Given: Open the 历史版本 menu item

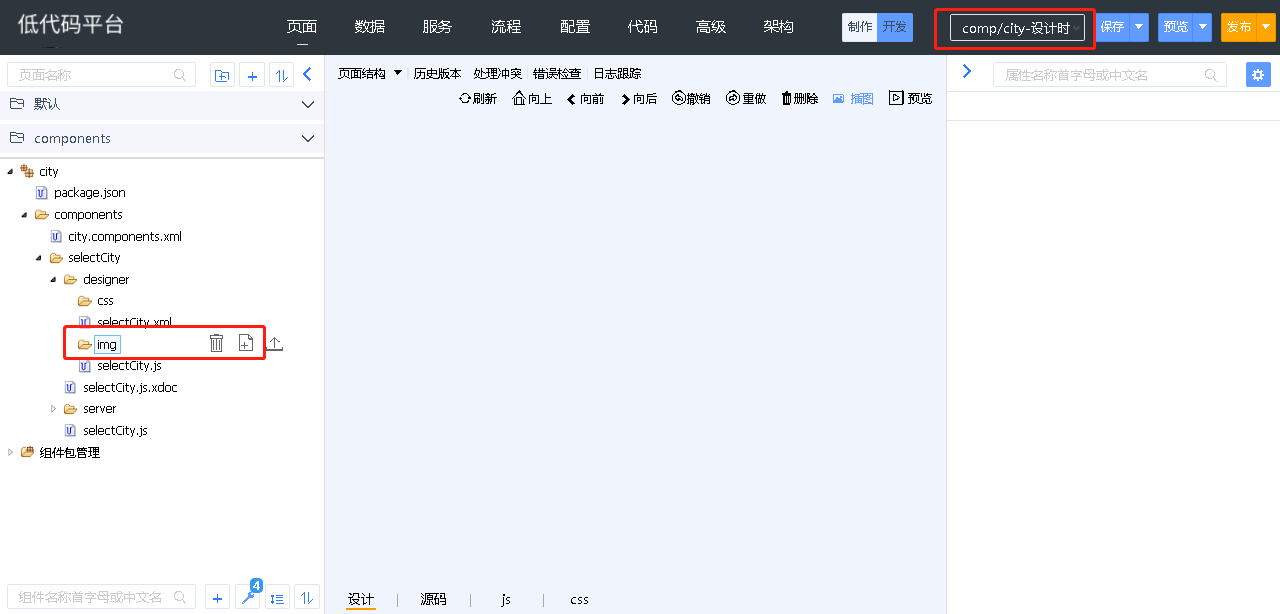Looking at the screenshot, I should [437, 73].
